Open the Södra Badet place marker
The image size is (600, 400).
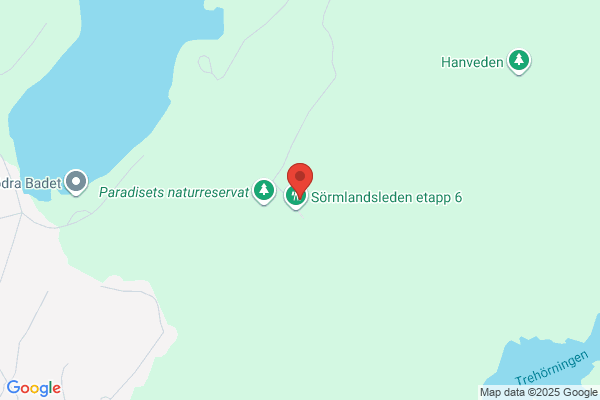click(x=76, y=182)
